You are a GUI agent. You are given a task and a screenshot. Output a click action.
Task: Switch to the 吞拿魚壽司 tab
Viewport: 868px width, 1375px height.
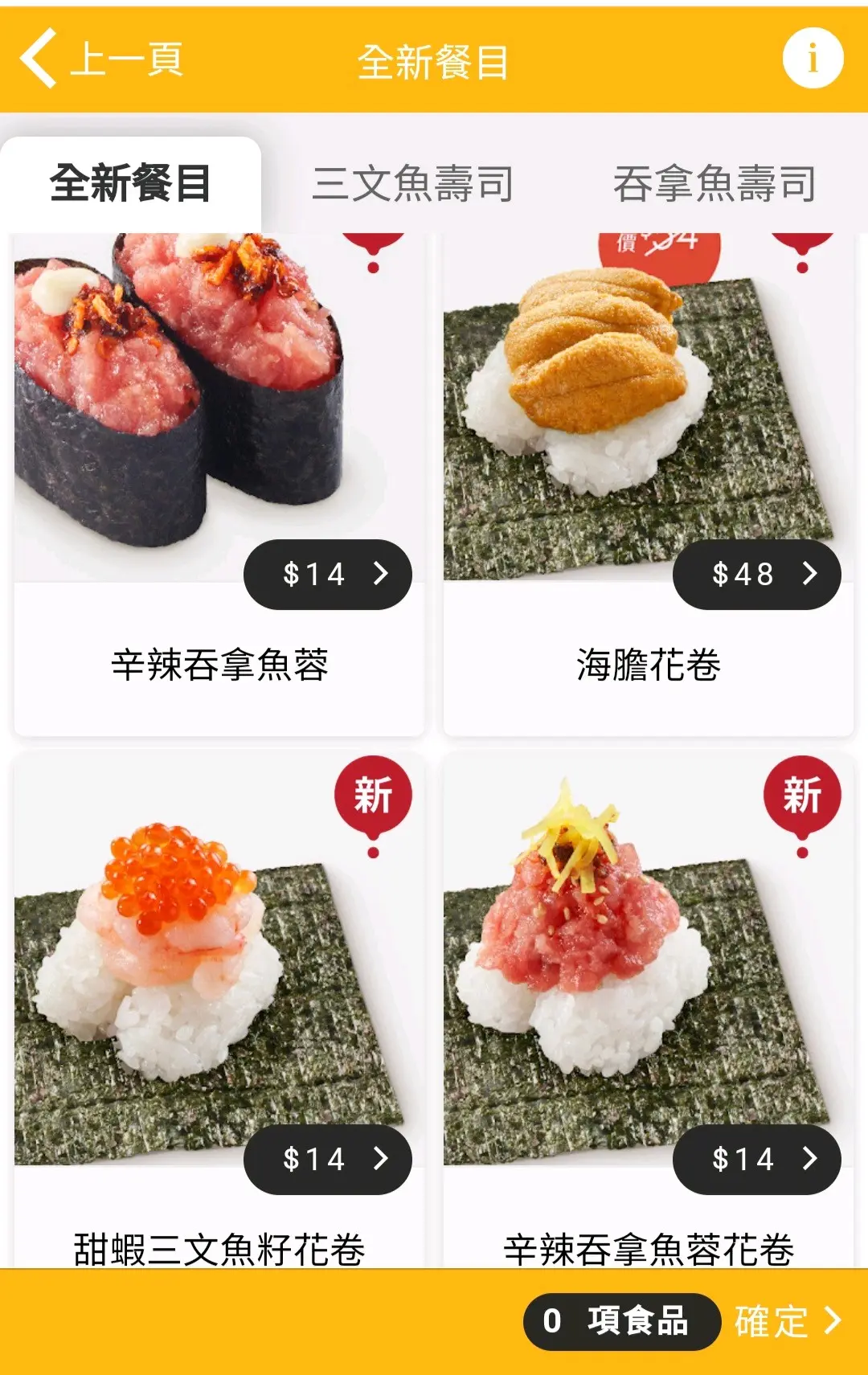(x=714, y=184)
